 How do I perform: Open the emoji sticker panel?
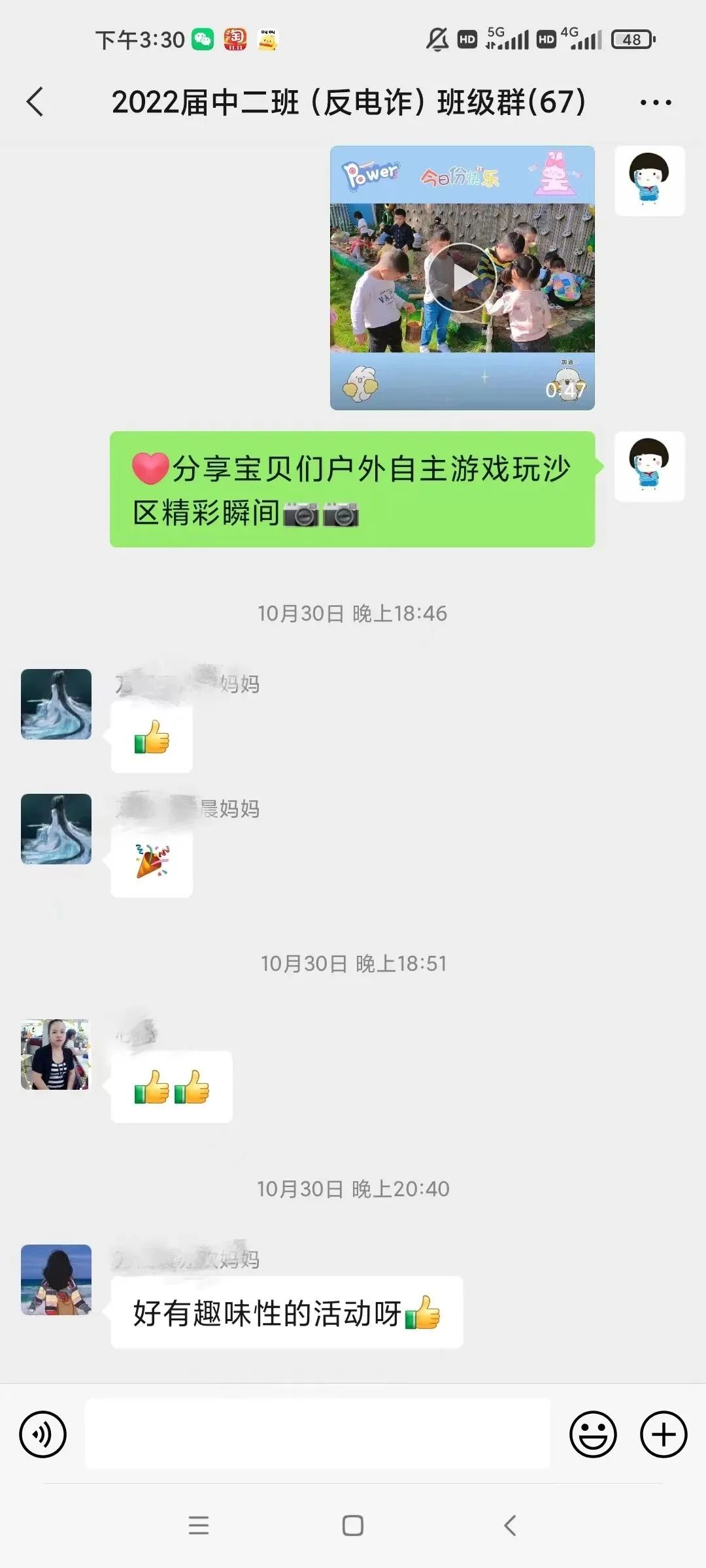593,1435
